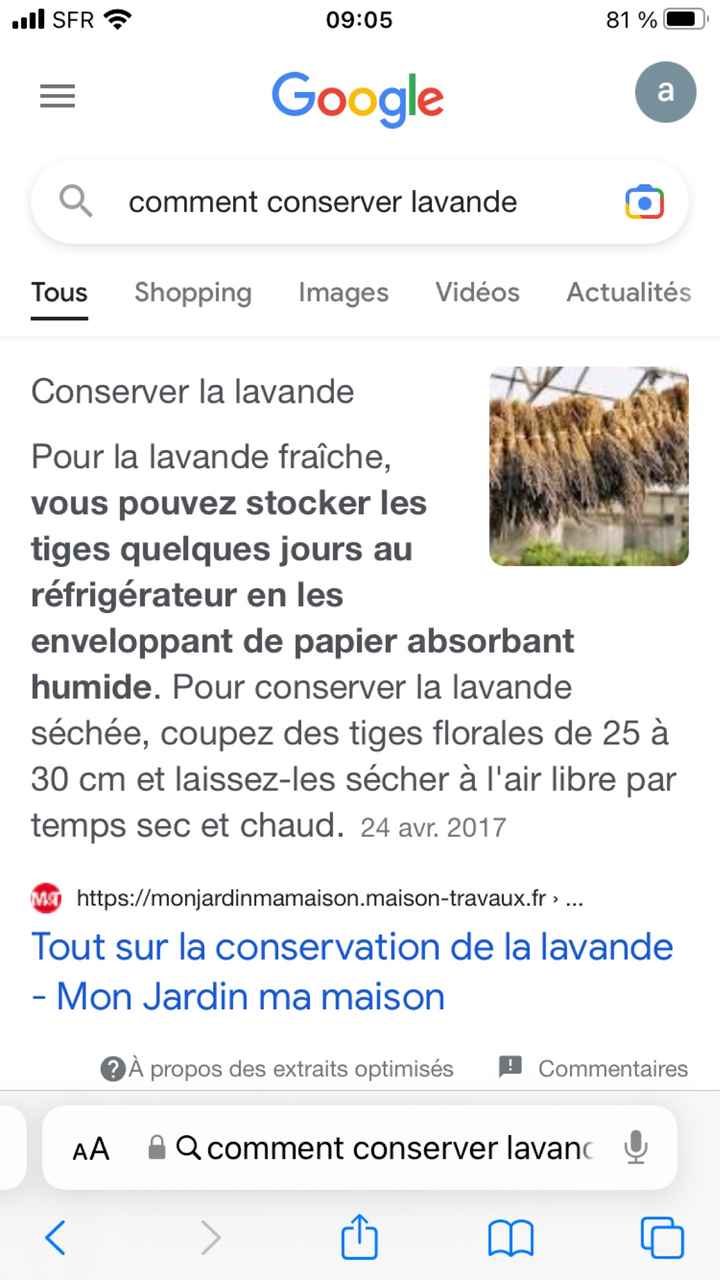Switch to the Actualités tab
This screenshot has height=1280, width=720.
point(628,293)
